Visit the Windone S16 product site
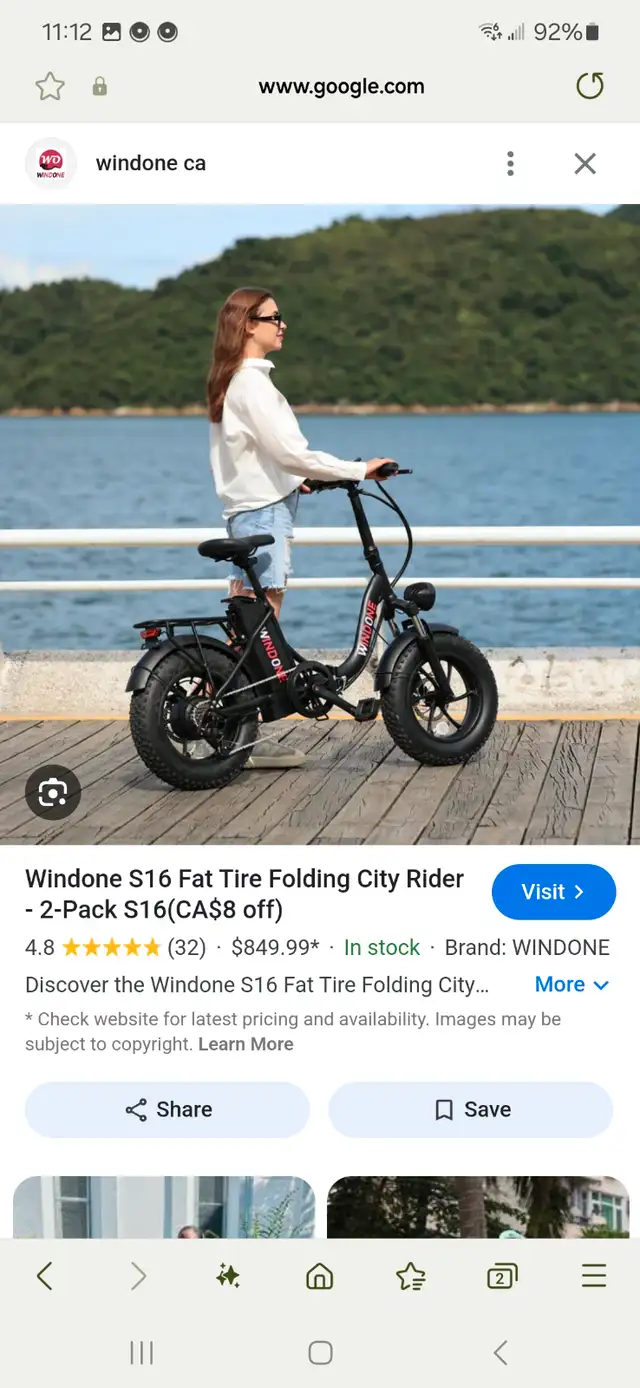Screen dimensions: 640x1388 click(x=553, y=892)
